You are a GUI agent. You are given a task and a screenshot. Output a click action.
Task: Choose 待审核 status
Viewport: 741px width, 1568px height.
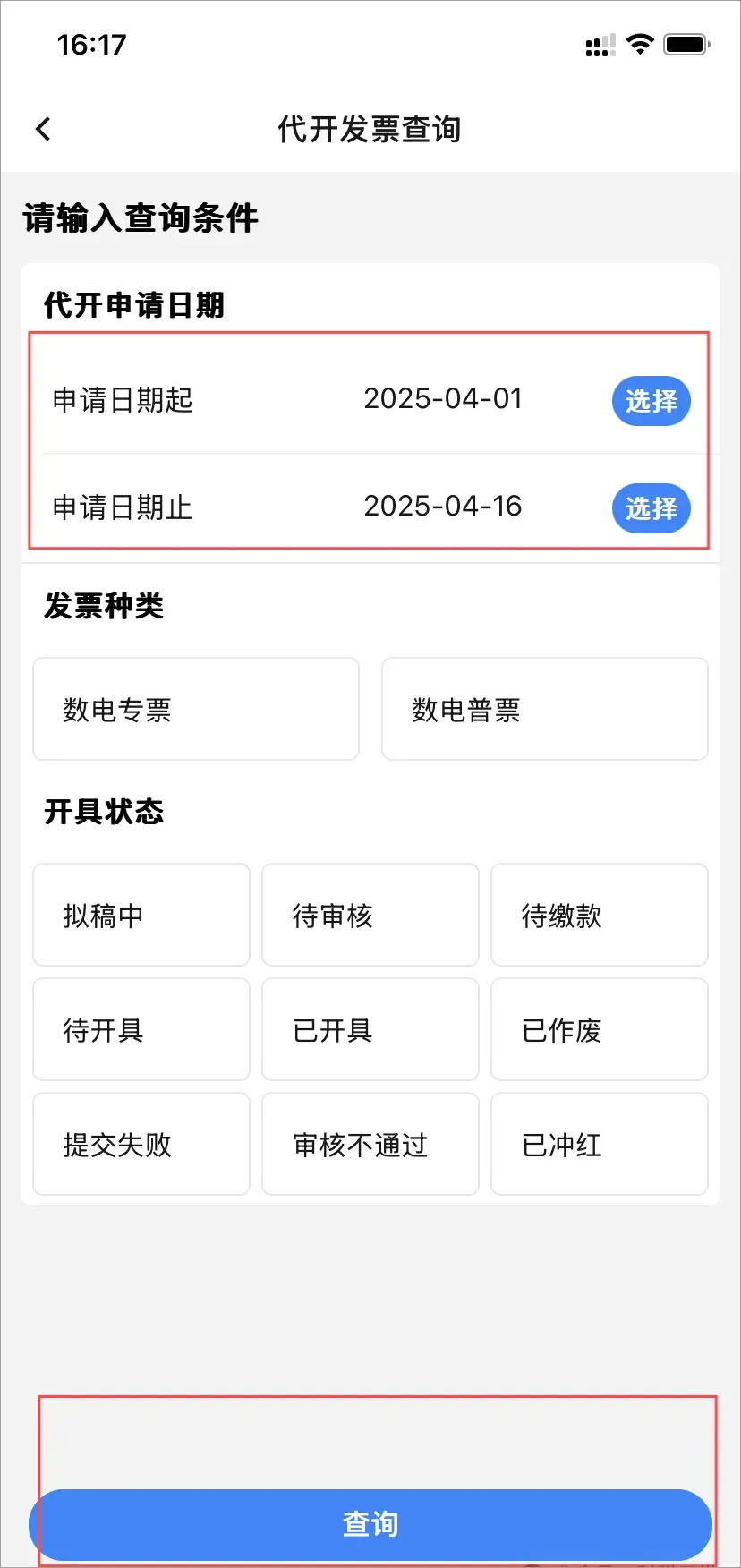coord(370,915)
